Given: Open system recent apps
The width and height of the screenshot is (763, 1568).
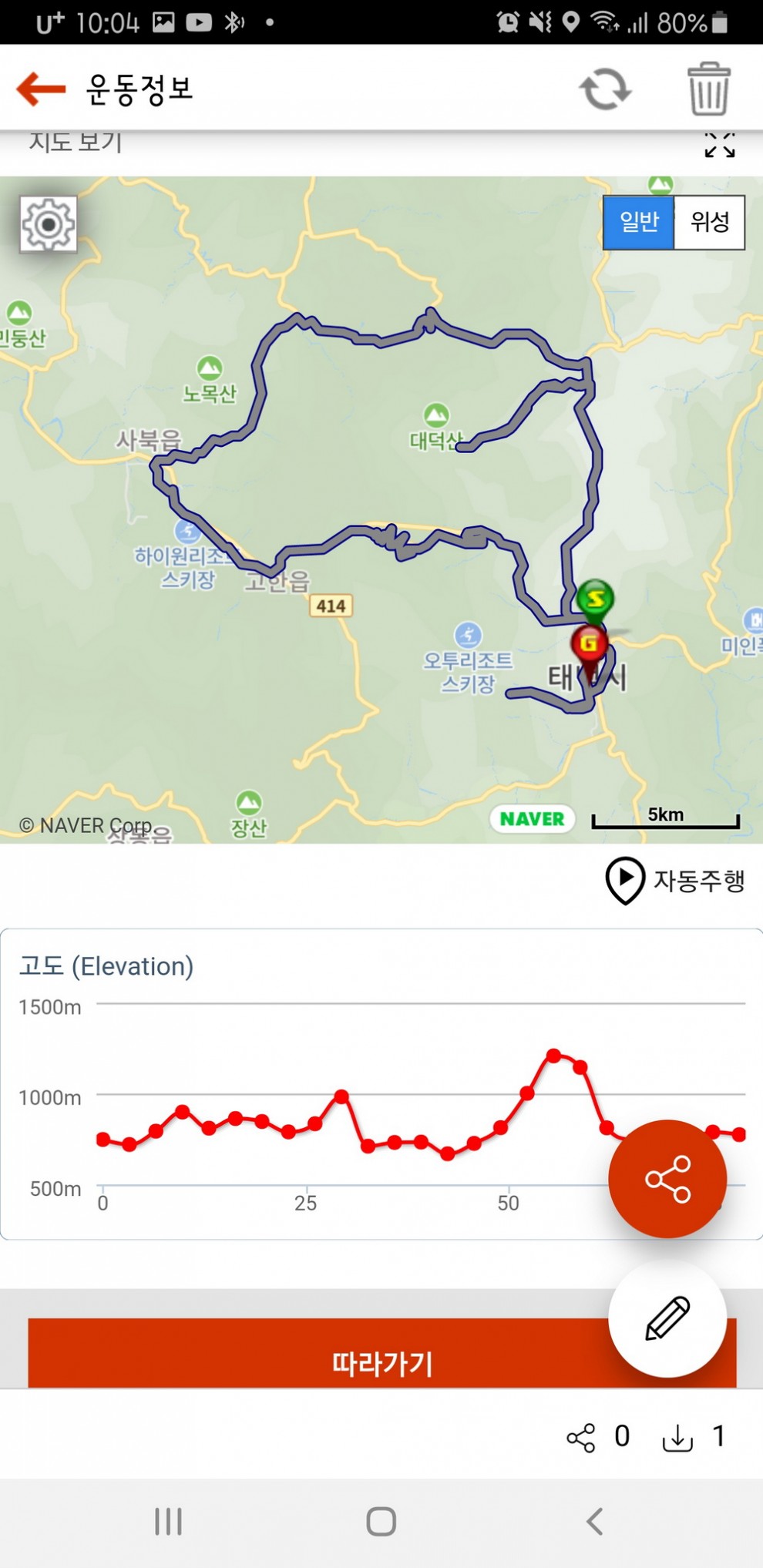Looking at the screenshot, I should click(168, 1521).
